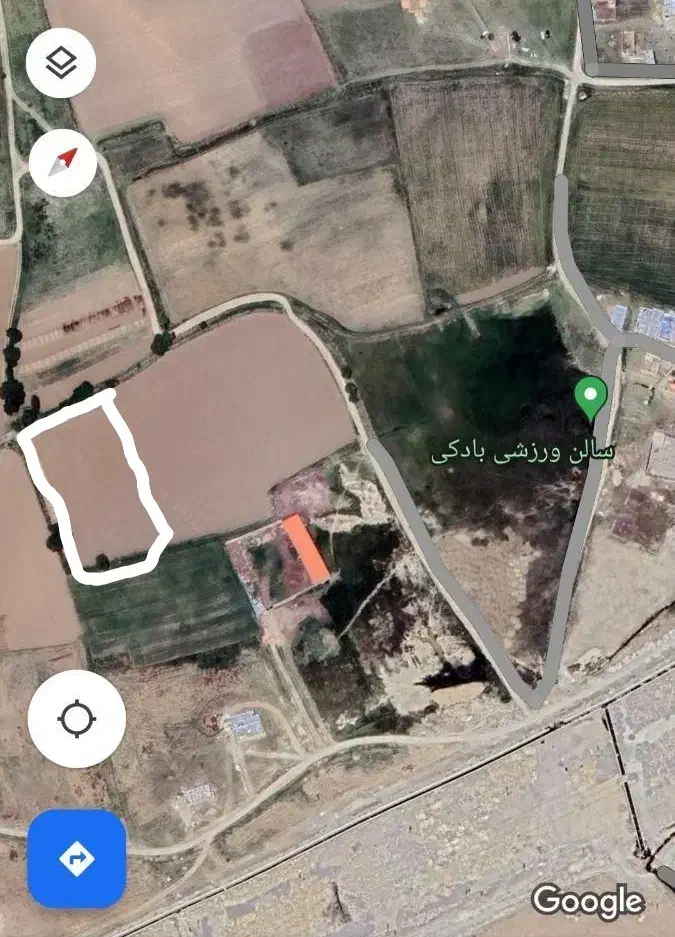
Task: Open the map layers selector
Action: point(62,63)
